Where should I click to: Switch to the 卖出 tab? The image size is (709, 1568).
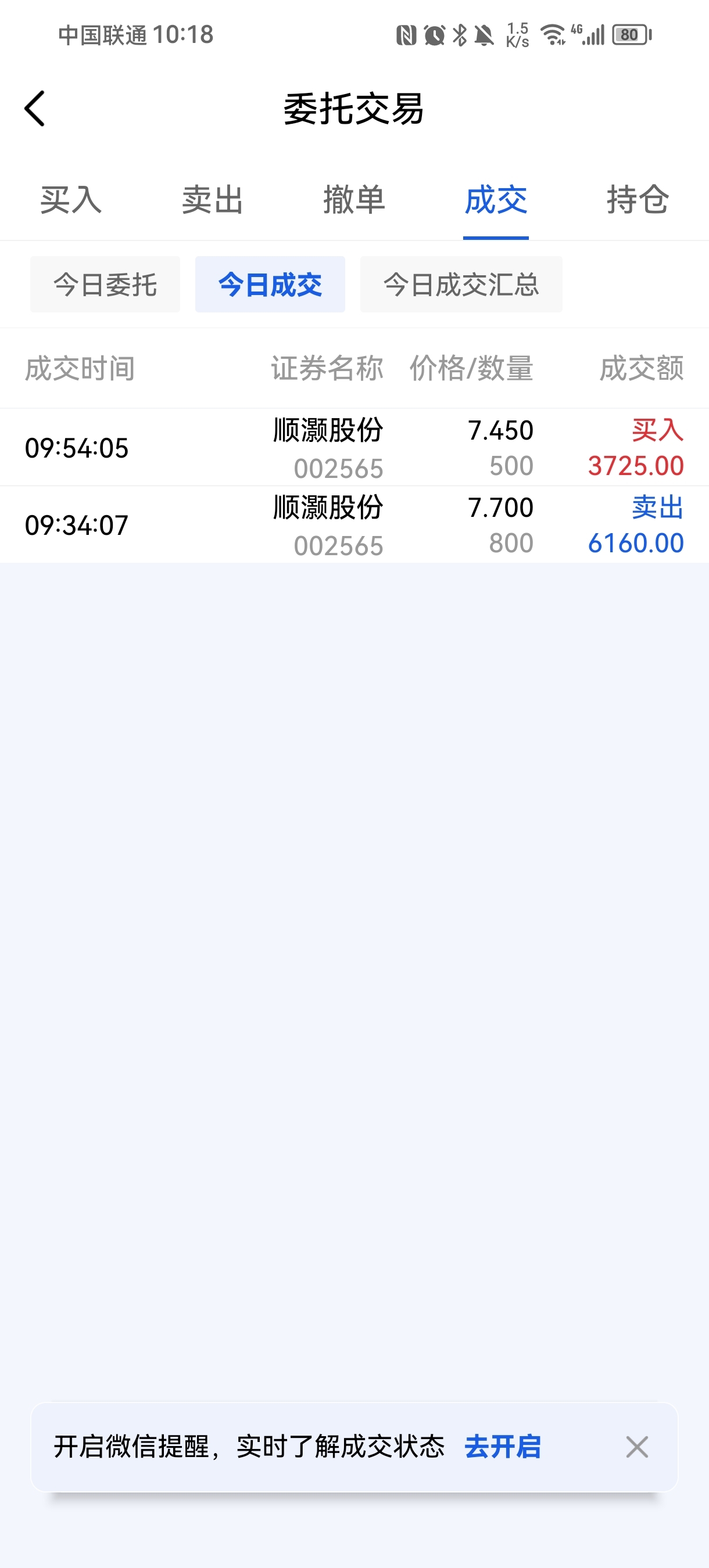pyautogui.click(x=213, y=200)
